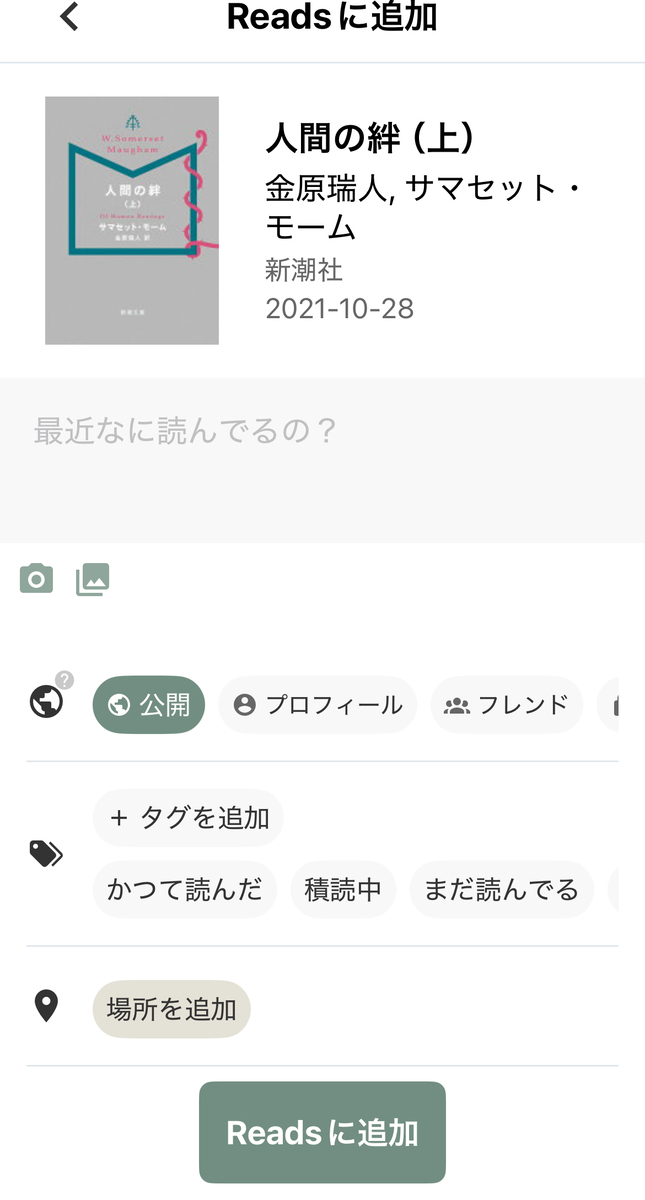This screenshot has height=1200, width=645.
Task: Open the camera to take a photo
Action: coord(36,578)
